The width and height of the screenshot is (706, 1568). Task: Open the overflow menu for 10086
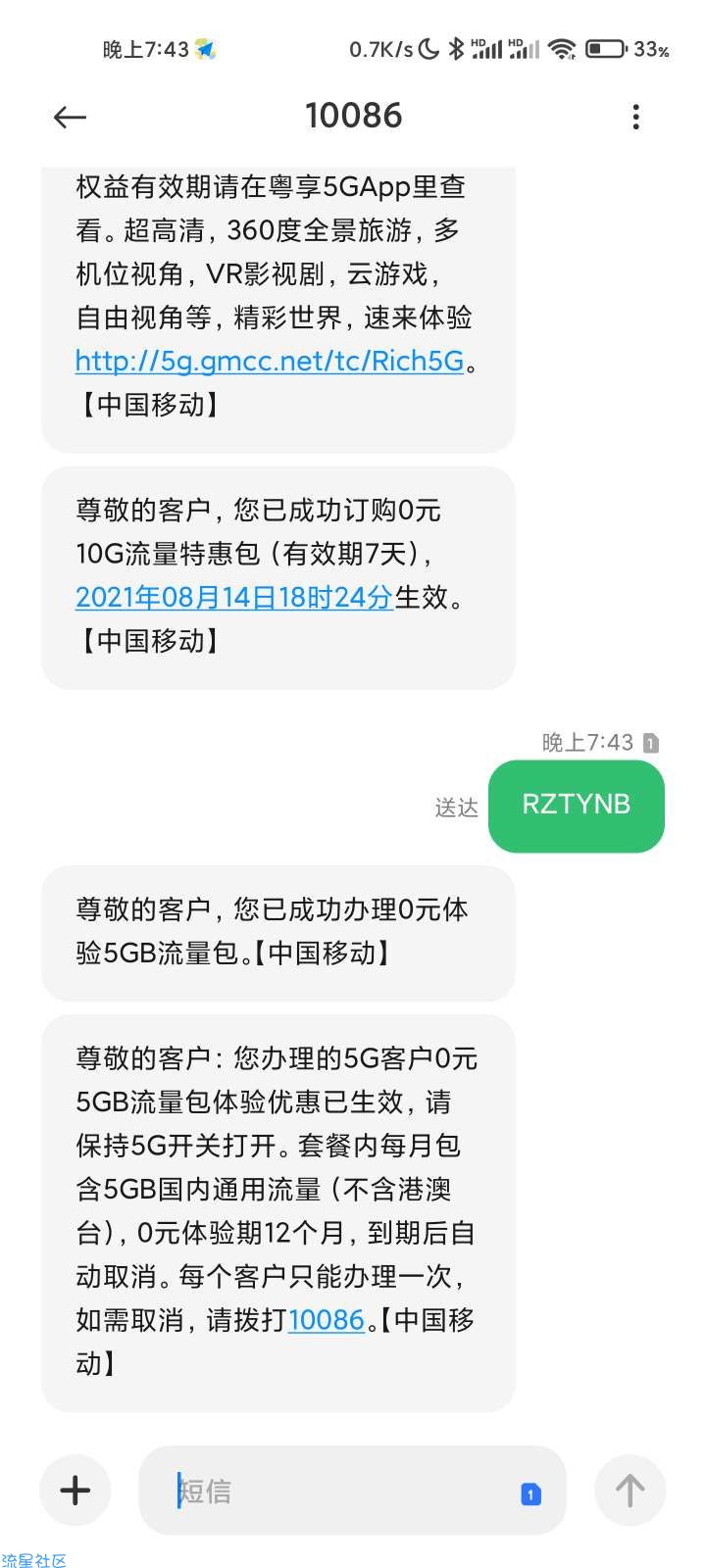pyautogui.click(x=636, y=118)
